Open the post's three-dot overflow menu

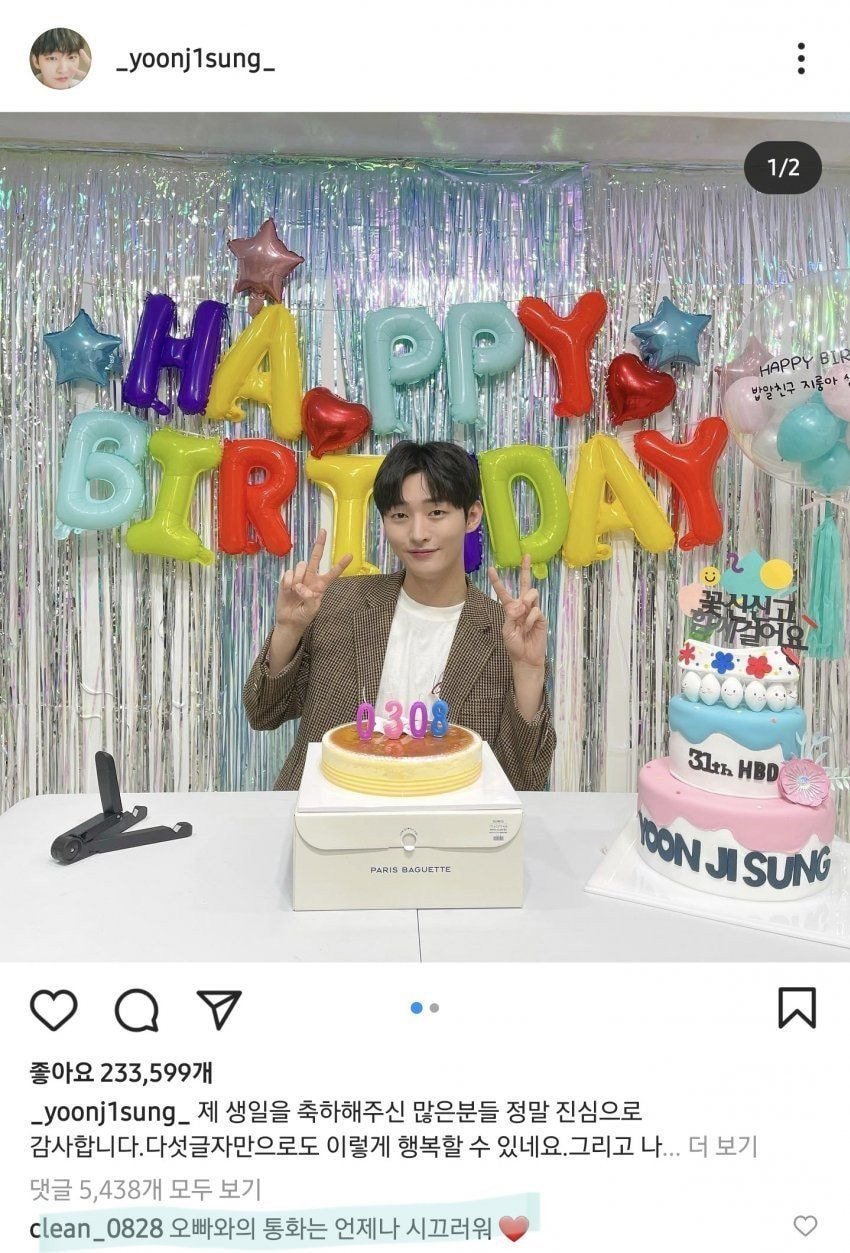tap(801, 59)
